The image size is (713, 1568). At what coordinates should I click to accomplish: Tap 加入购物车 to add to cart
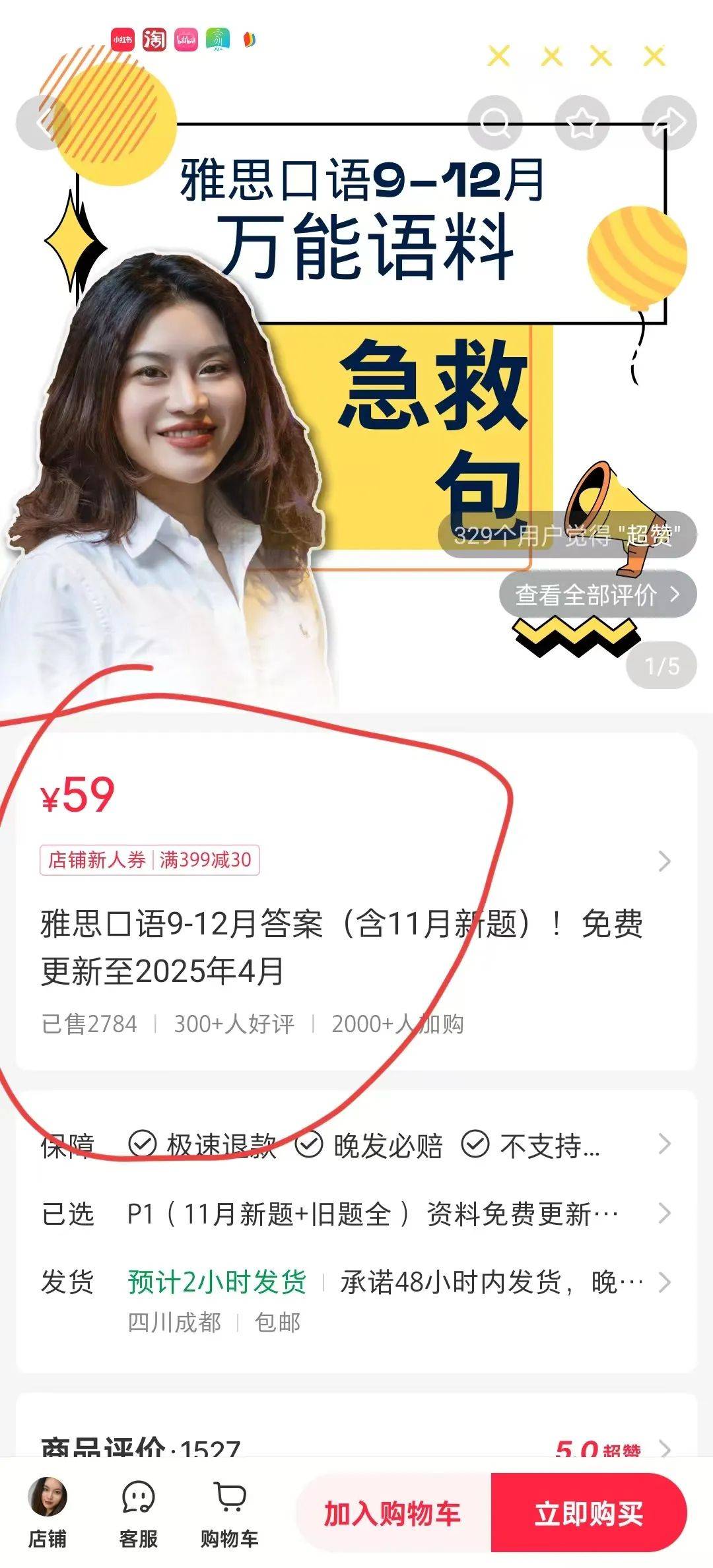coord(393,1513)
